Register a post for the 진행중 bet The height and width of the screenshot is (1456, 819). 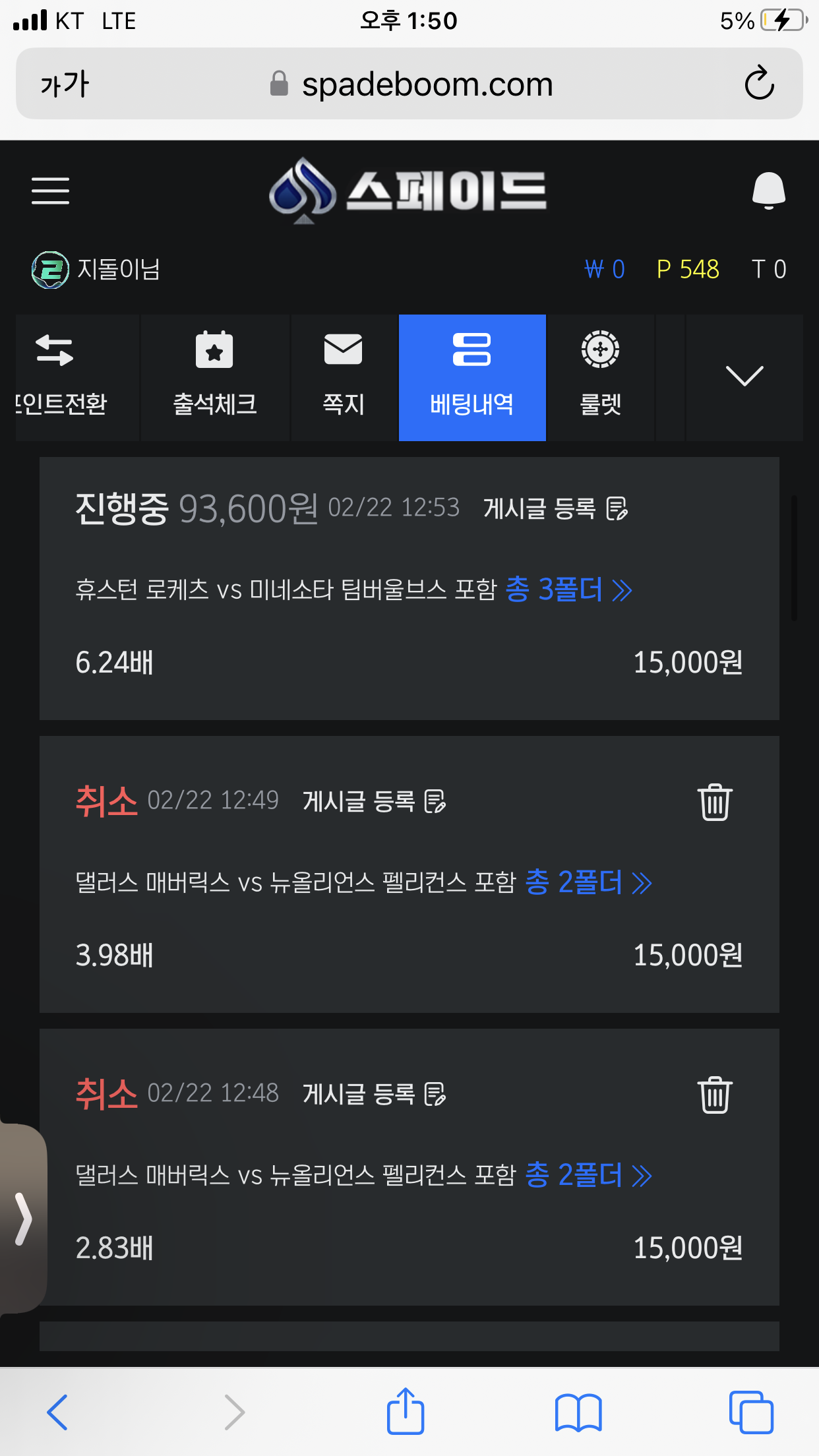tap(556, 508)
